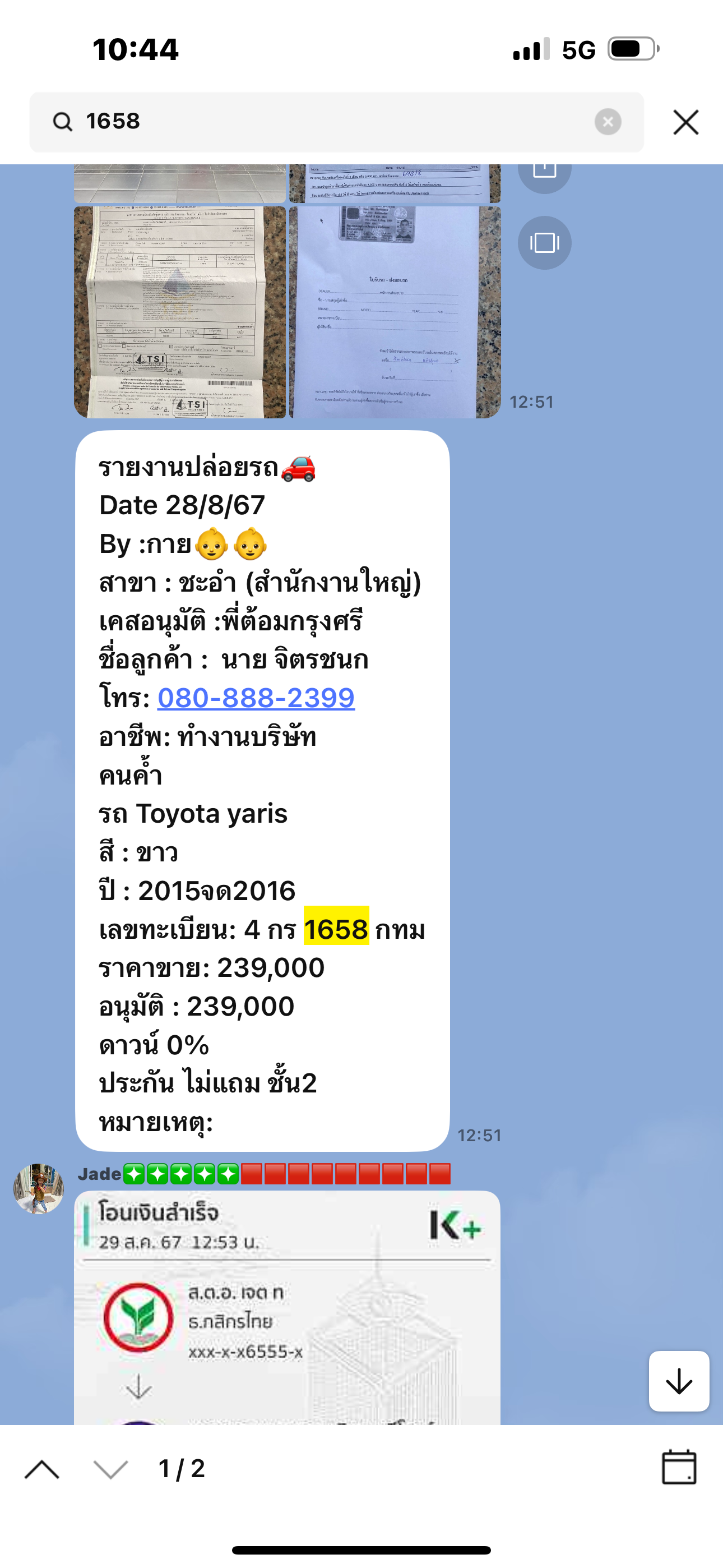The width and height of the screenshot is (723, 1568).
Task: Tap the multi-image view icon beside photos
Action: point(544,243)
